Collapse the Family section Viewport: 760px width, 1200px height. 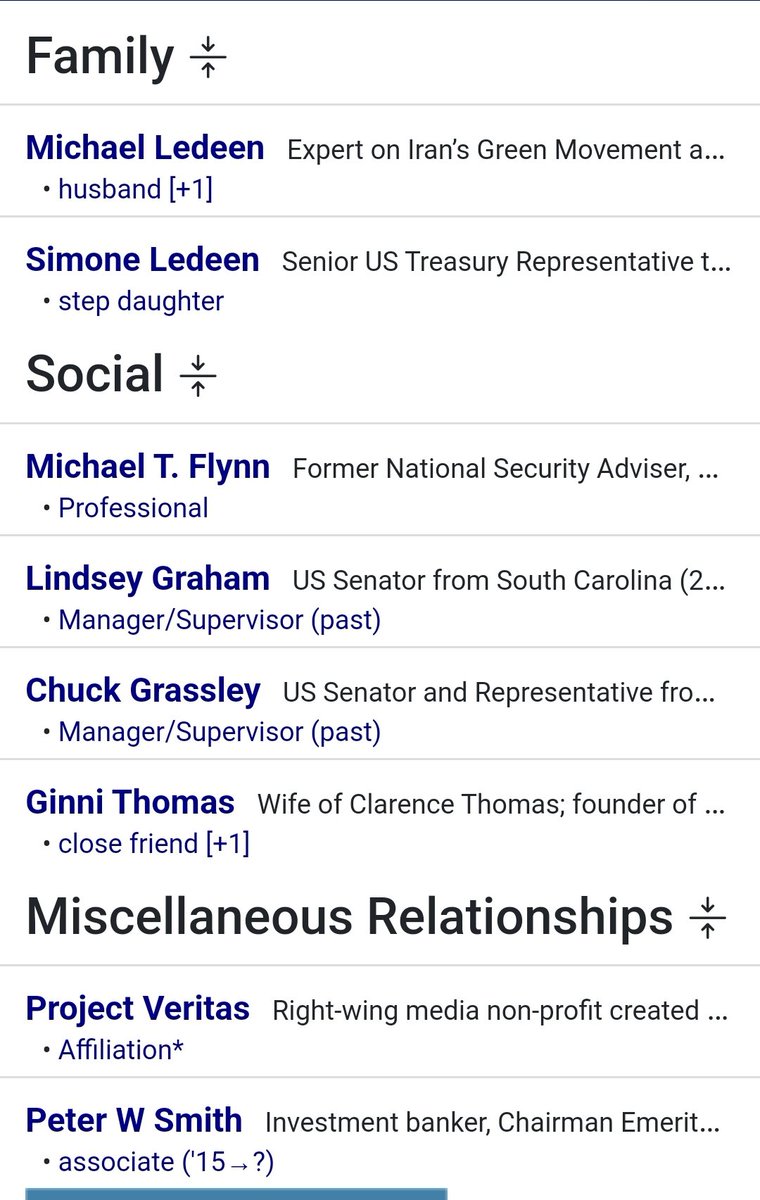coord(208,58)
